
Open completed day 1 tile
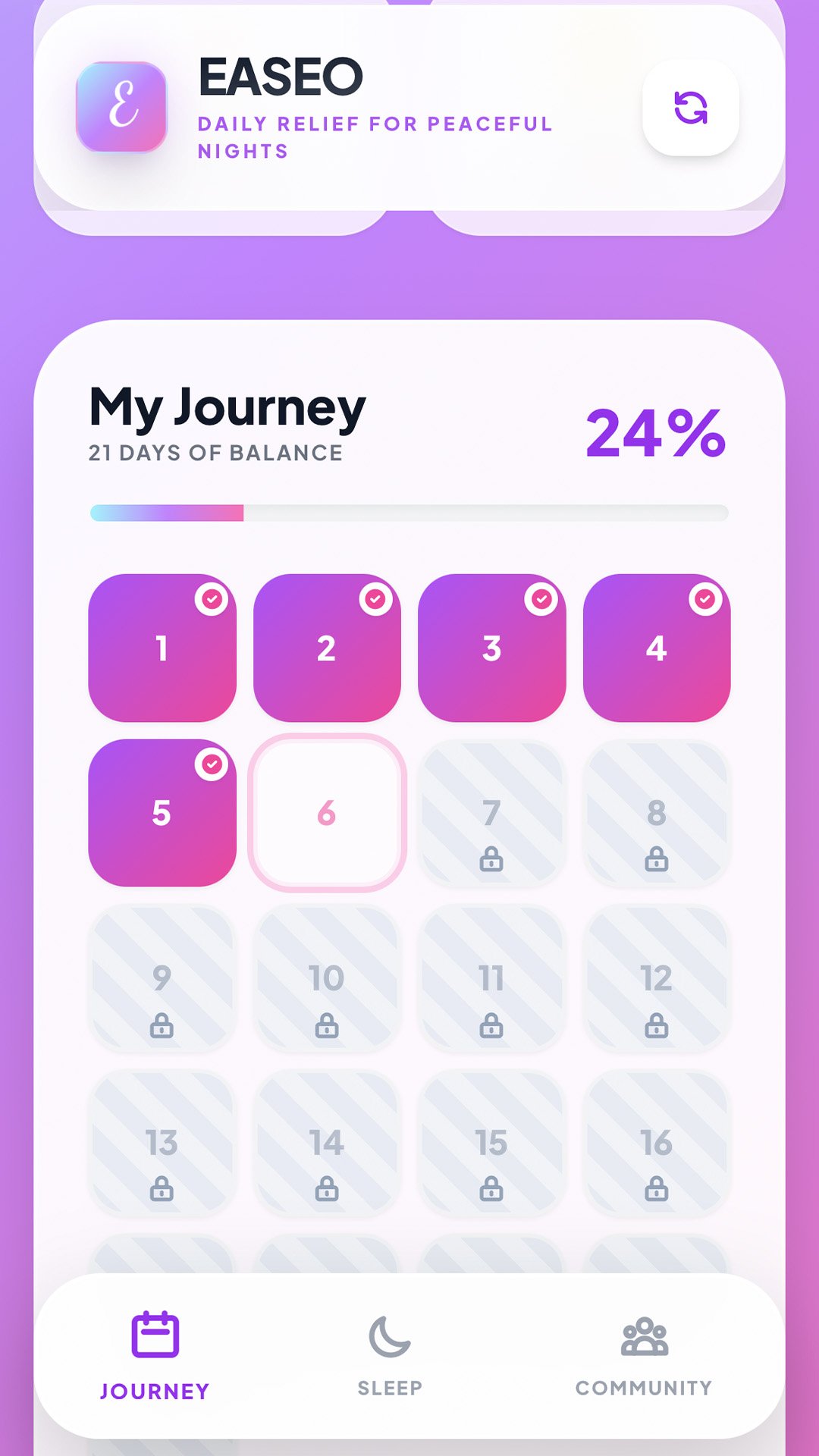pyautogui.click(x=162, y=648)
